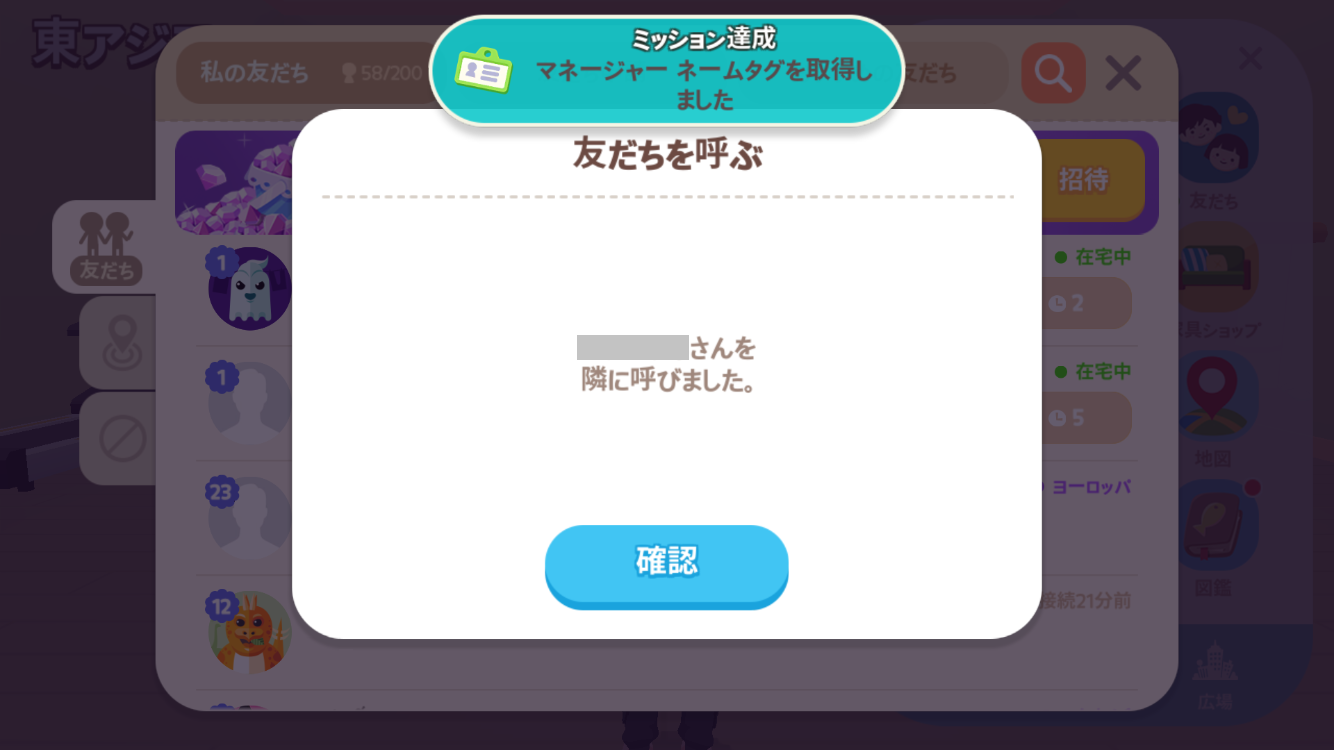Confirm the dialog with the 確認 button
The width and height of the screenshot is (1334, 750).
(x=666, y=564)
